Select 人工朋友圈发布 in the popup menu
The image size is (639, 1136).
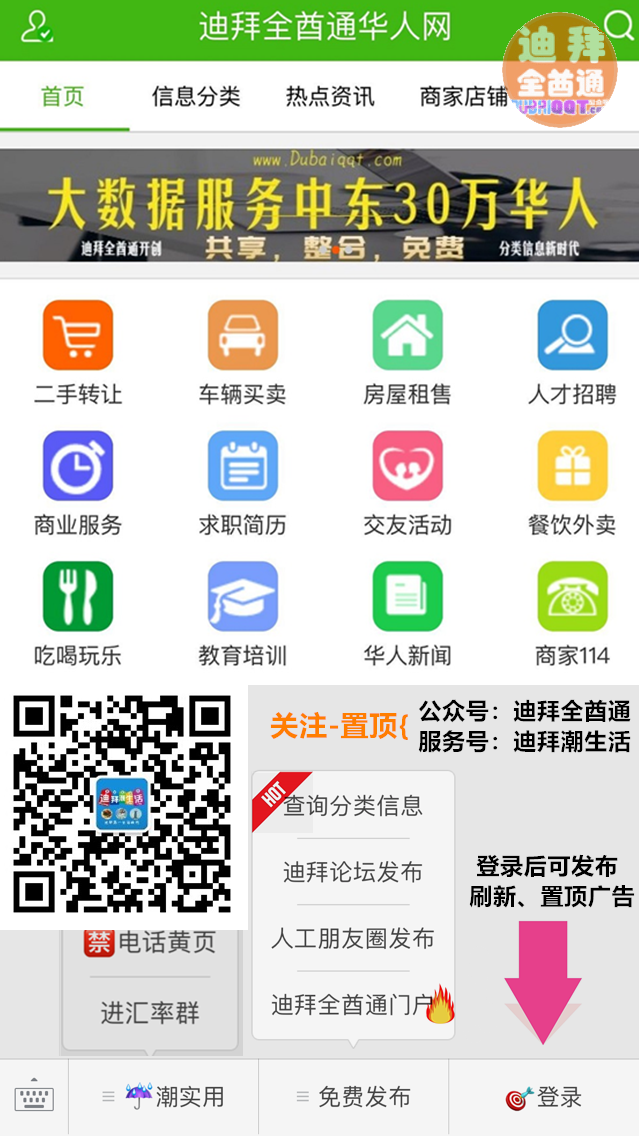[x=353, y=939]
